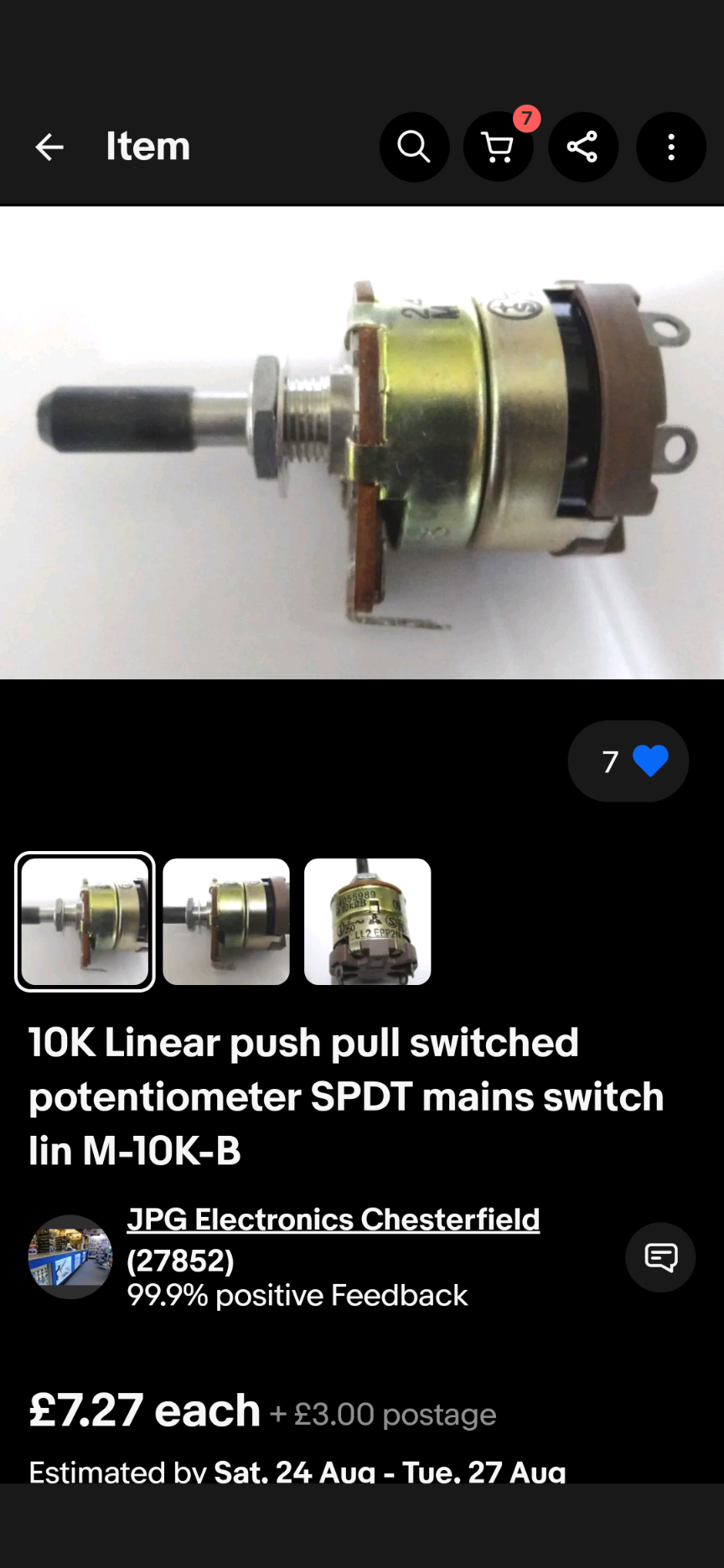The width and height of the screenshot is (724, 1568).
Task: Select the second image thumbnail
Action: click(x=226, y=921)
